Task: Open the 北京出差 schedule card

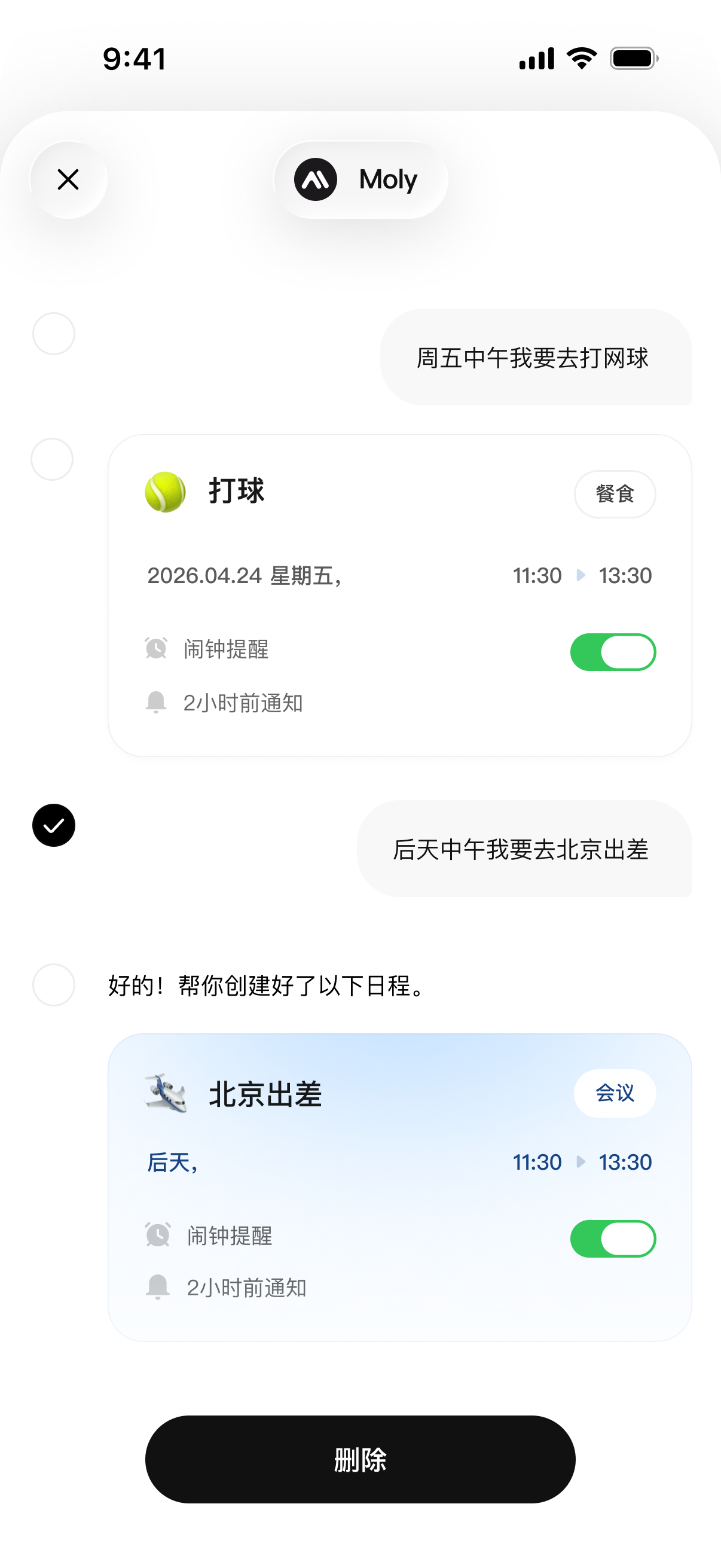Action: (400, 1187)
